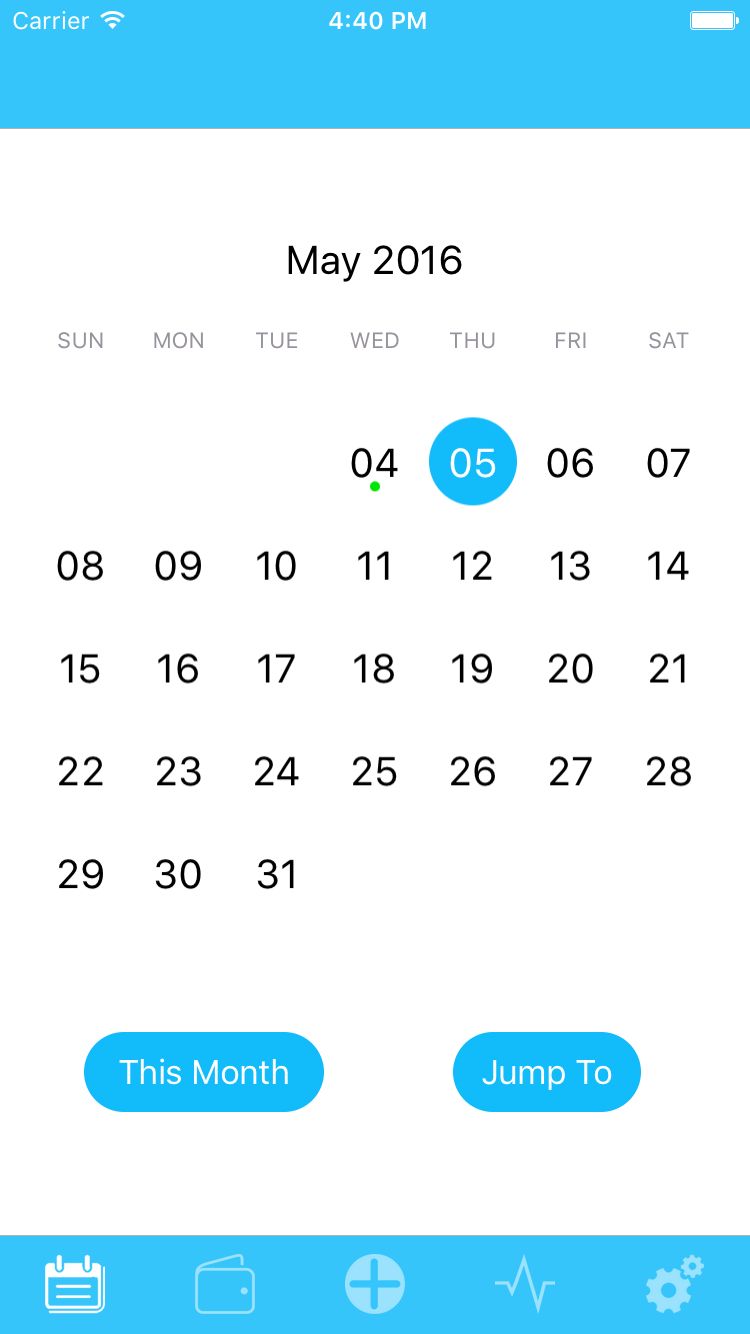Screen dimensions: 750x1334
Task: Pick date 16 in the calendar
Action: coord(178,669)
